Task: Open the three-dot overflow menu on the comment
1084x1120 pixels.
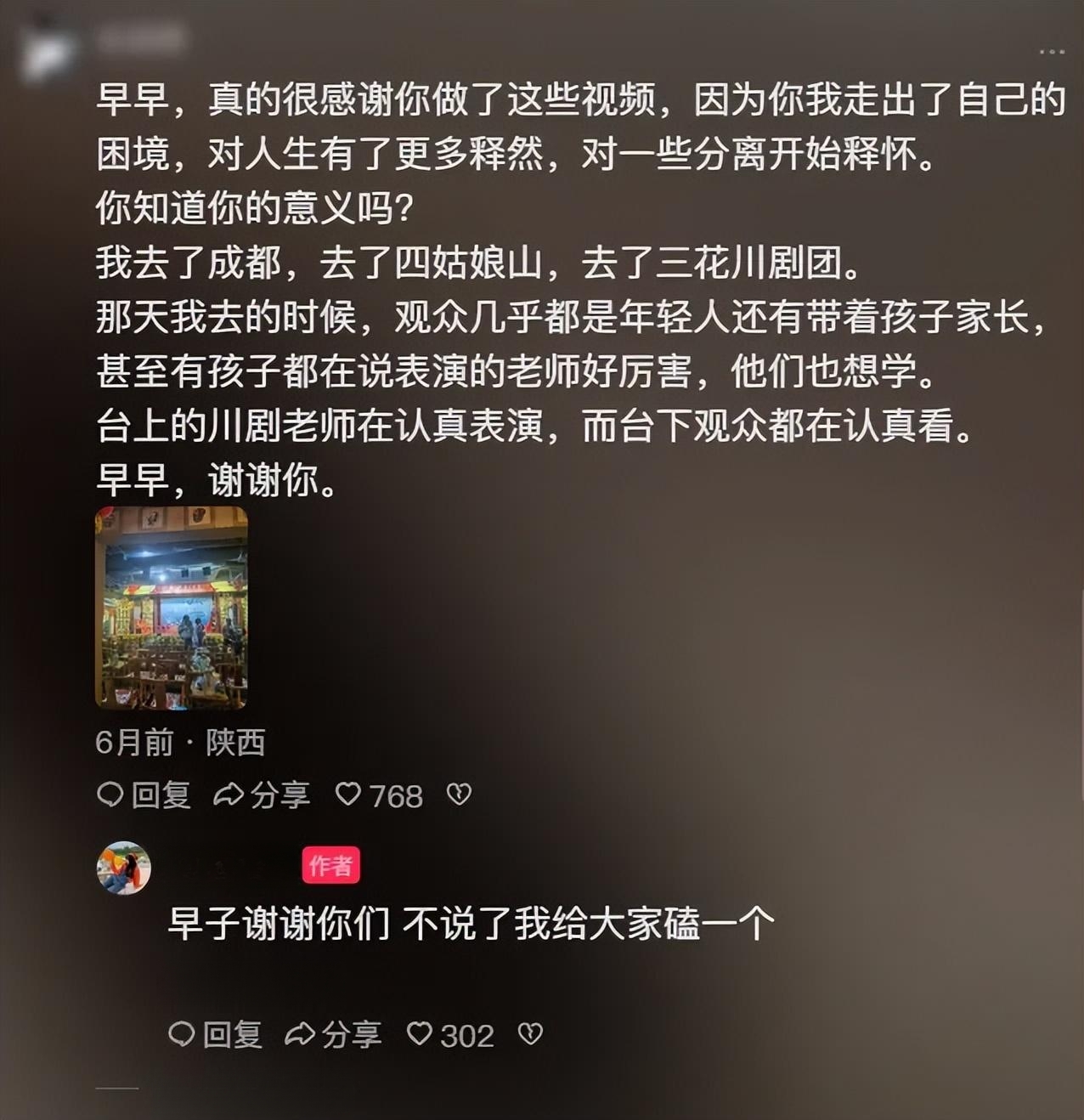Action: [1051, 52]
